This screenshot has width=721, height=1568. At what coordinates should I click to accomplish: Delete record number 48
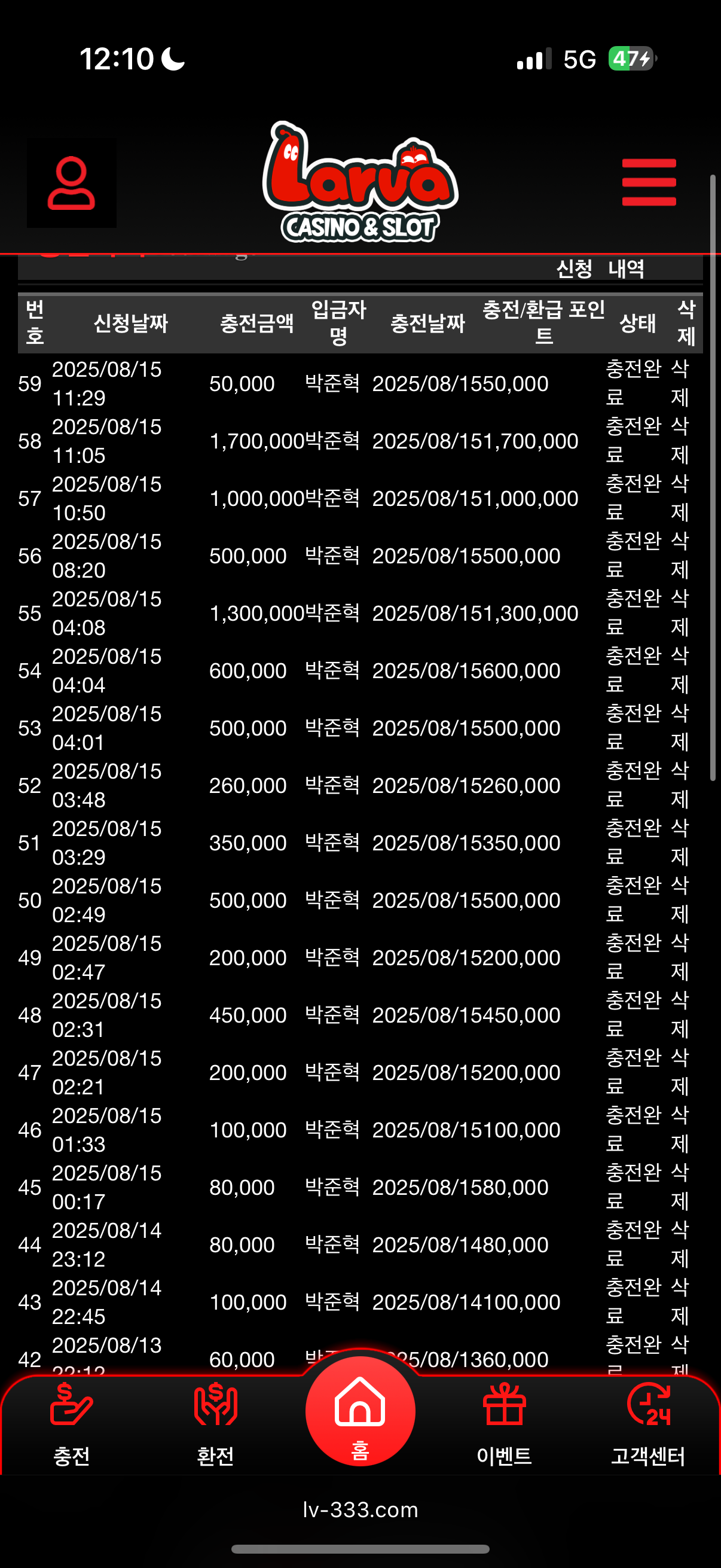pos(680,1015)
